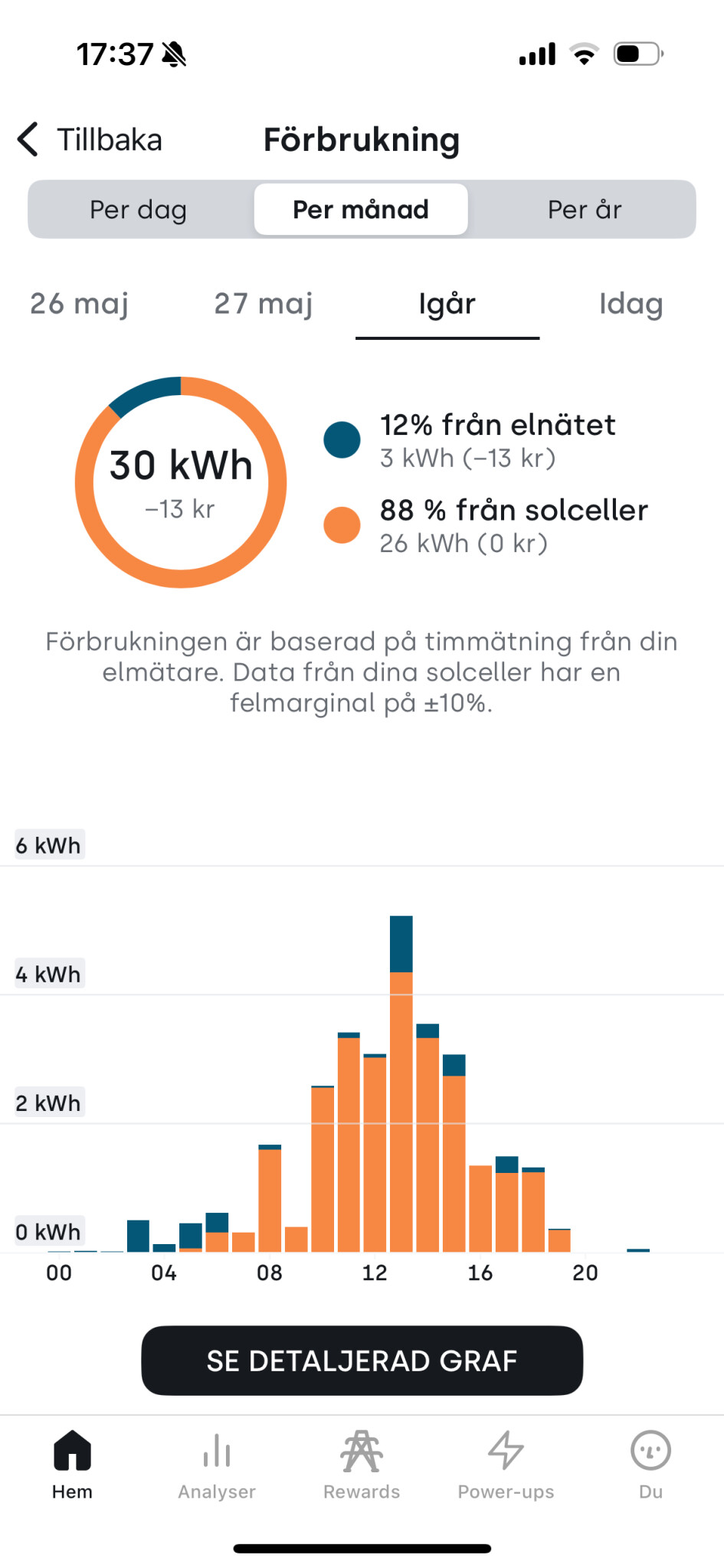Select the Igår date tab
The width and height of the screenshot is (724, 1568).
point(447,304)
